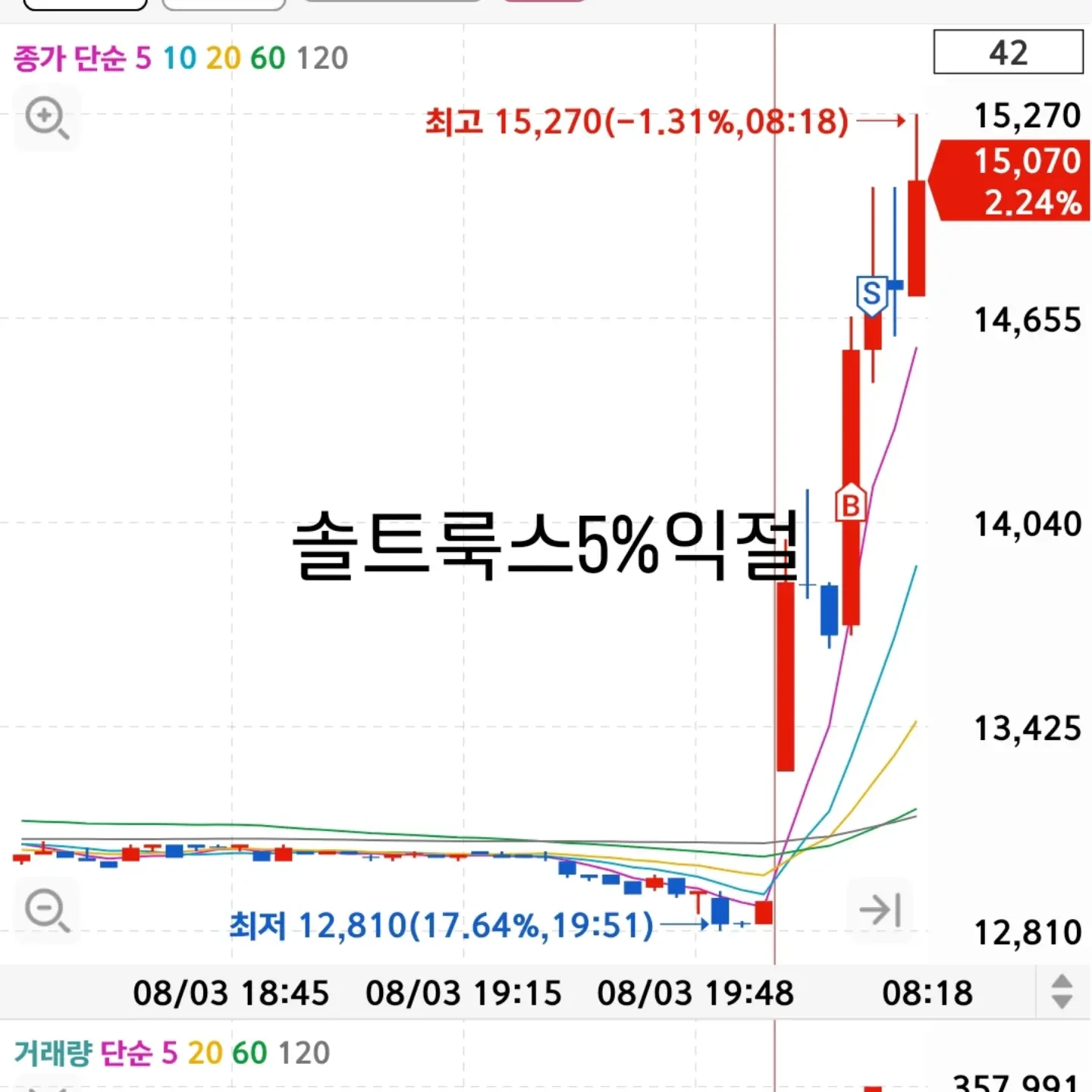Tap the candle count box showing 42
Screen dimensions: 1092x1092
coord(1008,52)
